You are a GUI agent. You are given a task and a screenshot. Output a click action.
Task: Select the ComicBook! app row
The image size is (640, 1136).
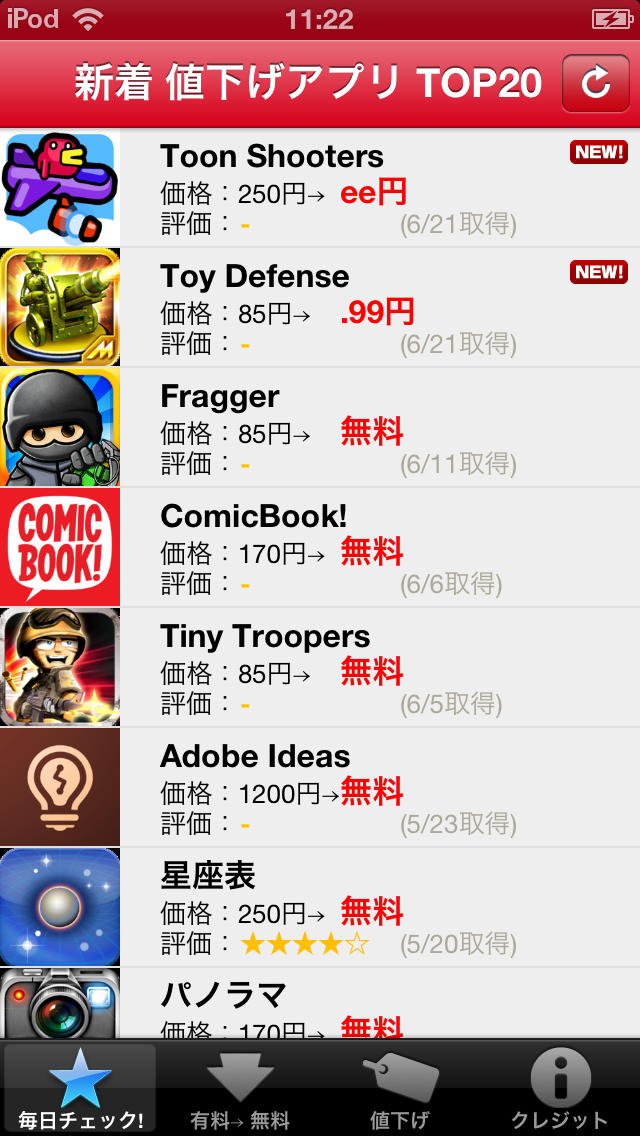[320, 548]
